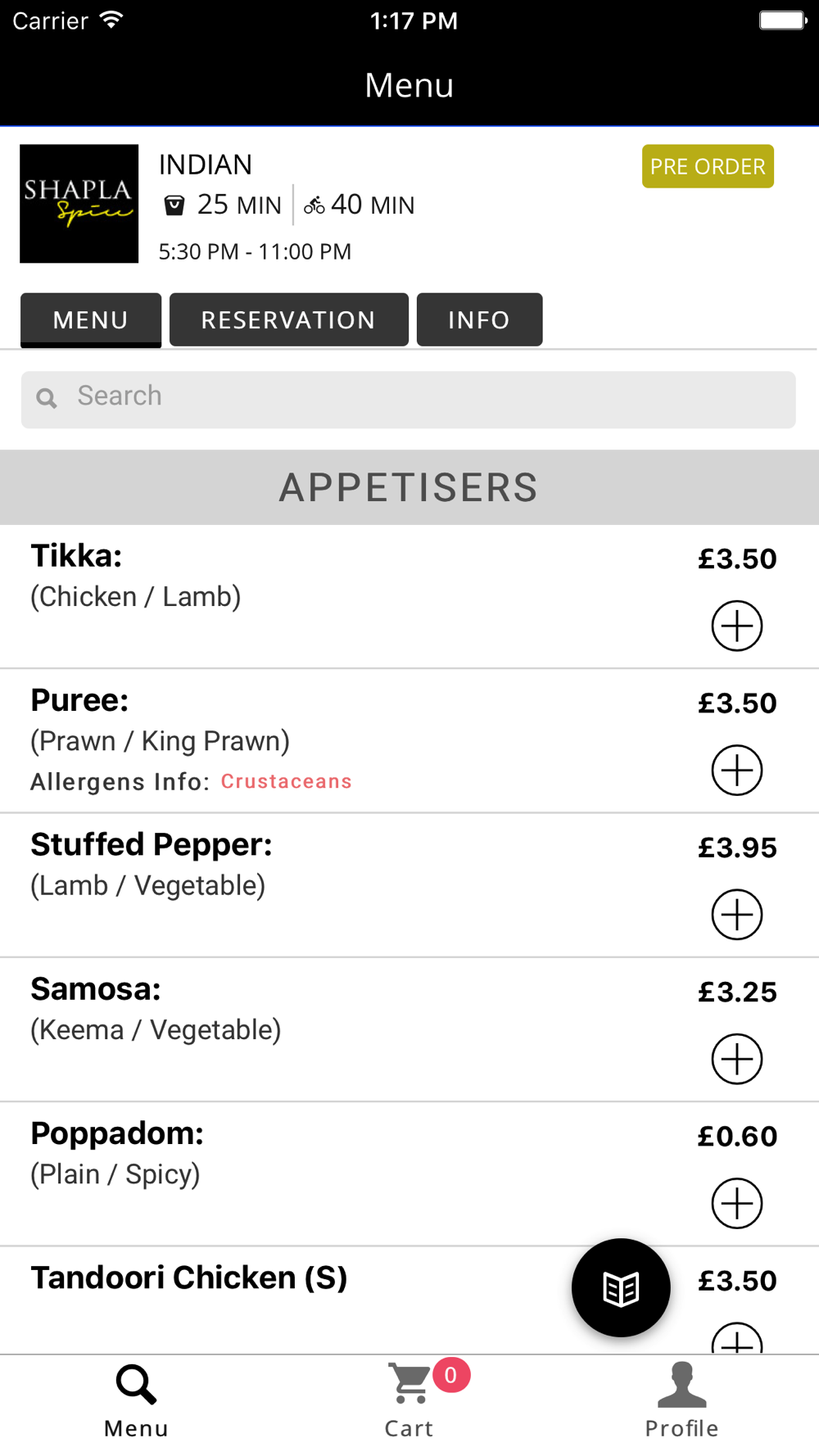The height and width of the screenshot is (1456, 819).
Task: Select the bottom Menu navigation item
Action: tap(136, 1402)
